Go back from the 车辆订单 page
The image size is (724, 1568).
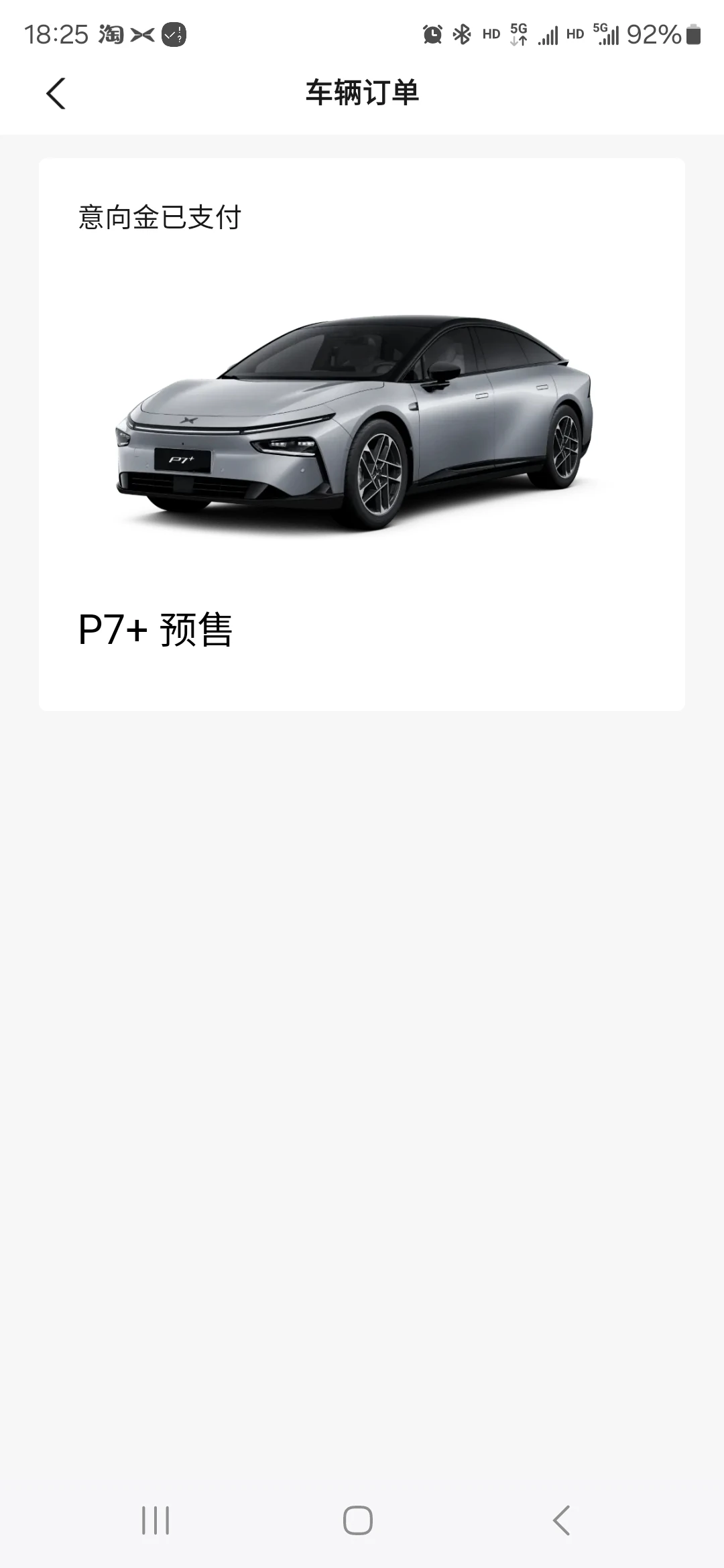click(x=56, y=93)
